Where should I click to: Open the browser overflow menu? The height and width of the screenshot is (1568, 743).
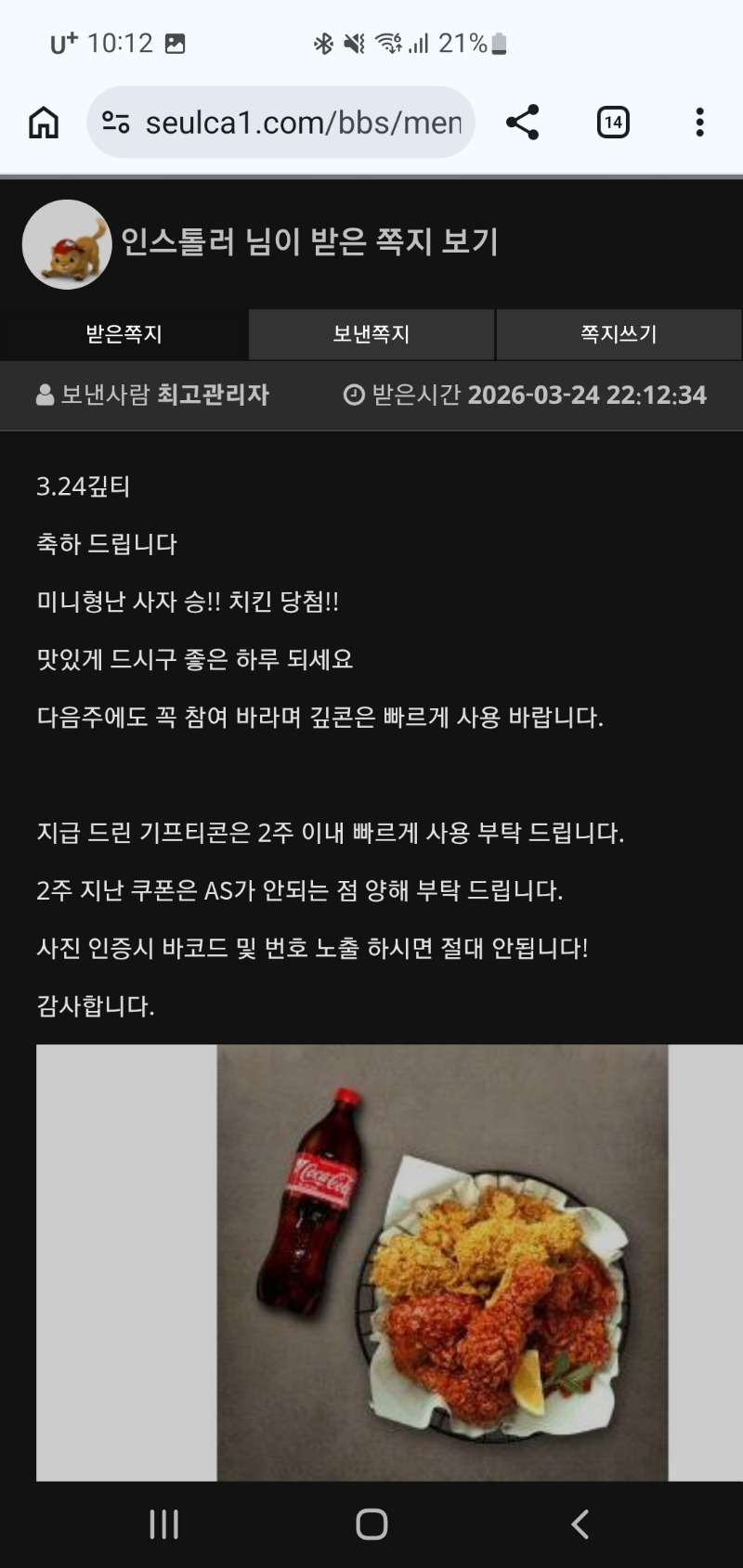click(699, 123)
